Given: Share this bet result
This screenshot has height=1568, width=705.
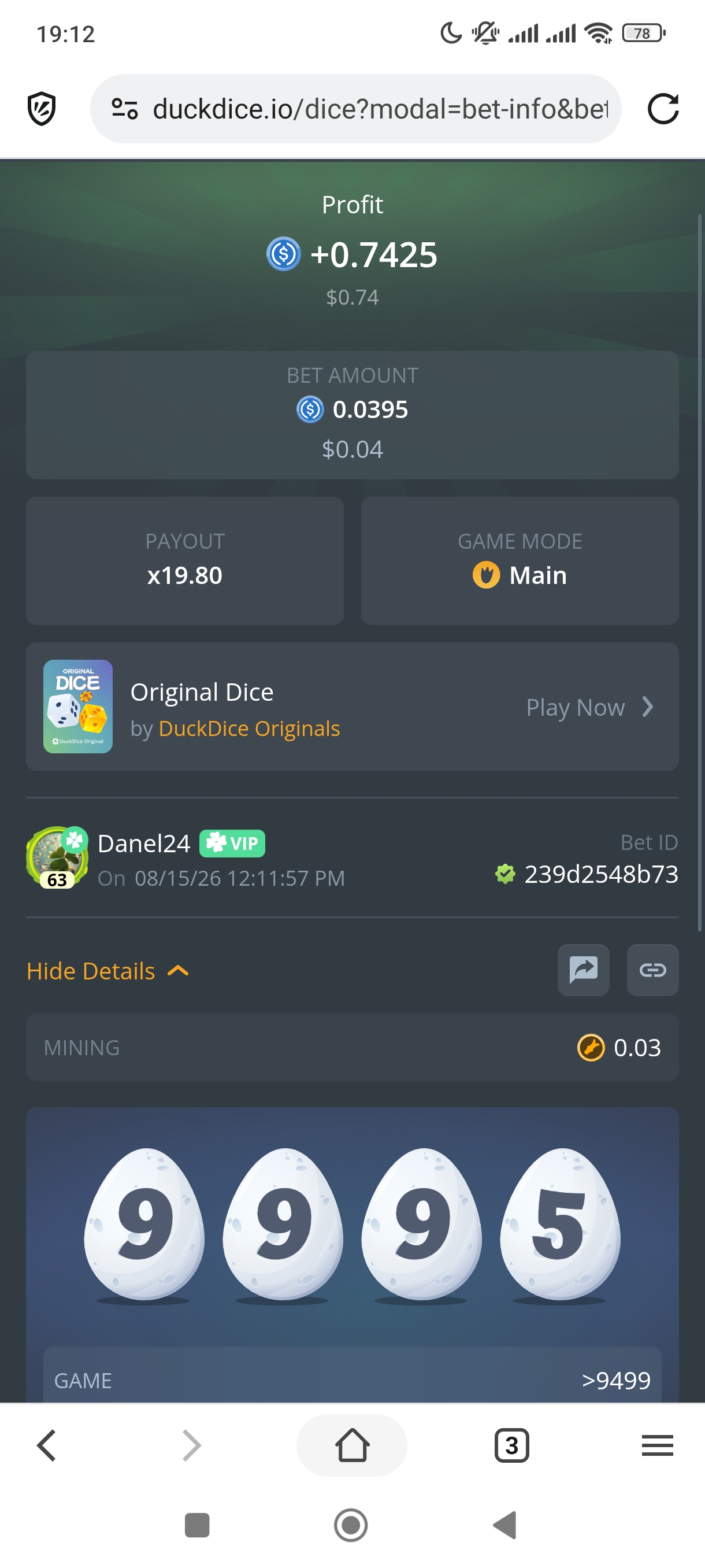Looking at the screenshot, I should 583,970.
